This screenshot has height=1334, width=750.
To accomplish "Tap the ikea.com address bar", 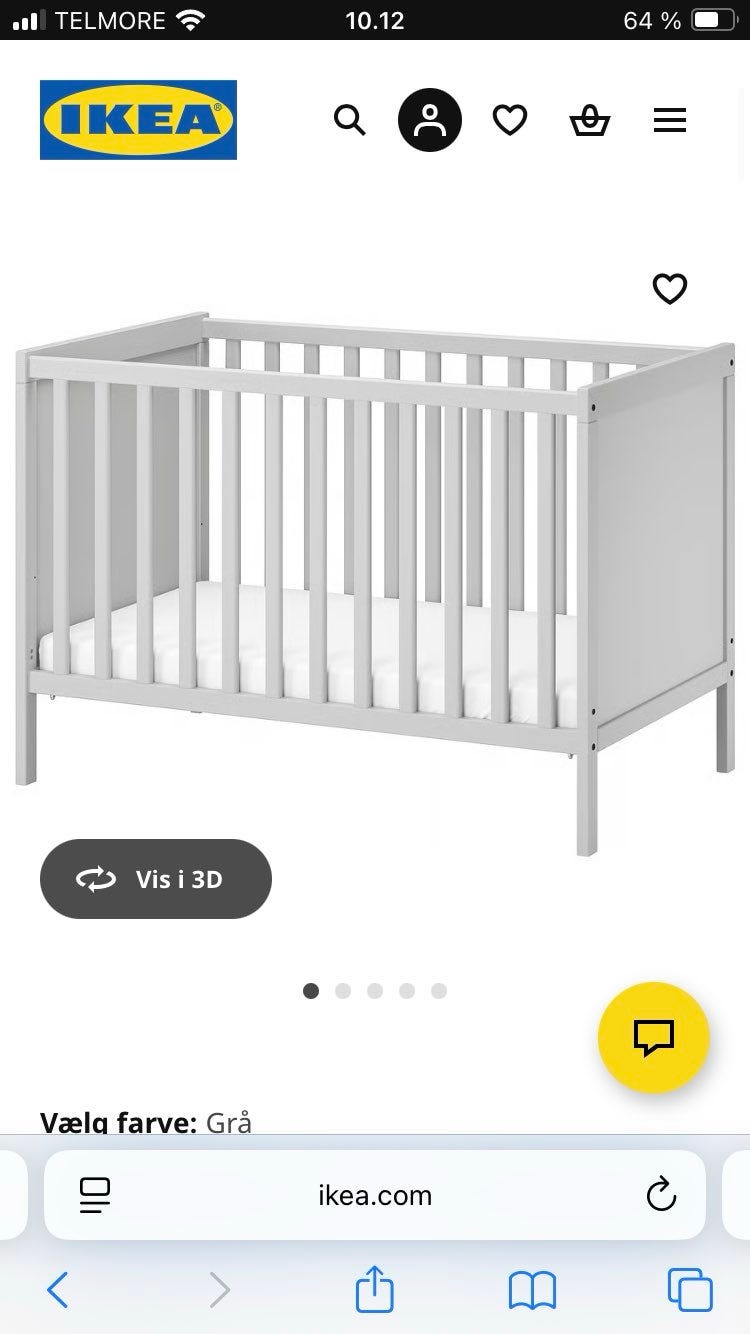I will click(375, 1195).
